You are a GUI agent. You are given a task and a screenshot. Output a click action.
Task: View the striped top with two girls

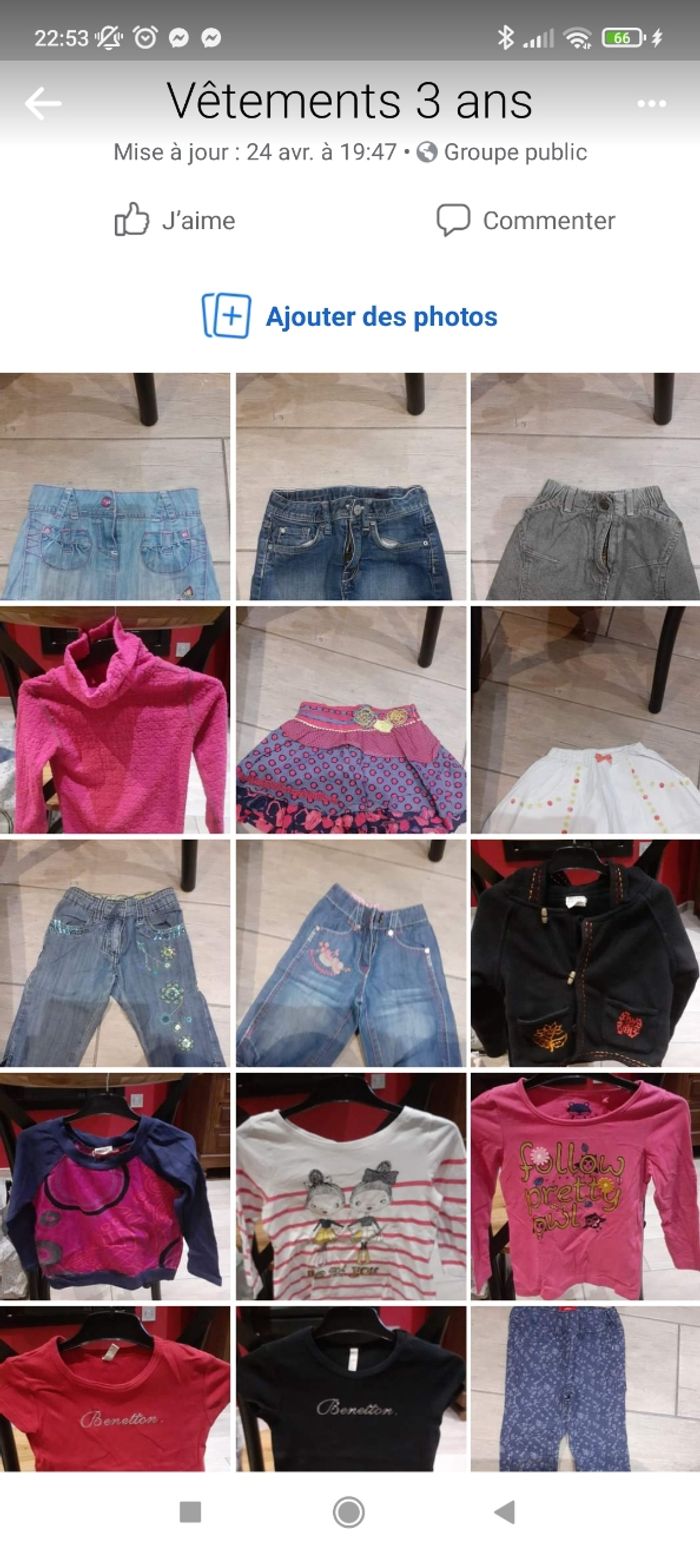[351, 1186]
